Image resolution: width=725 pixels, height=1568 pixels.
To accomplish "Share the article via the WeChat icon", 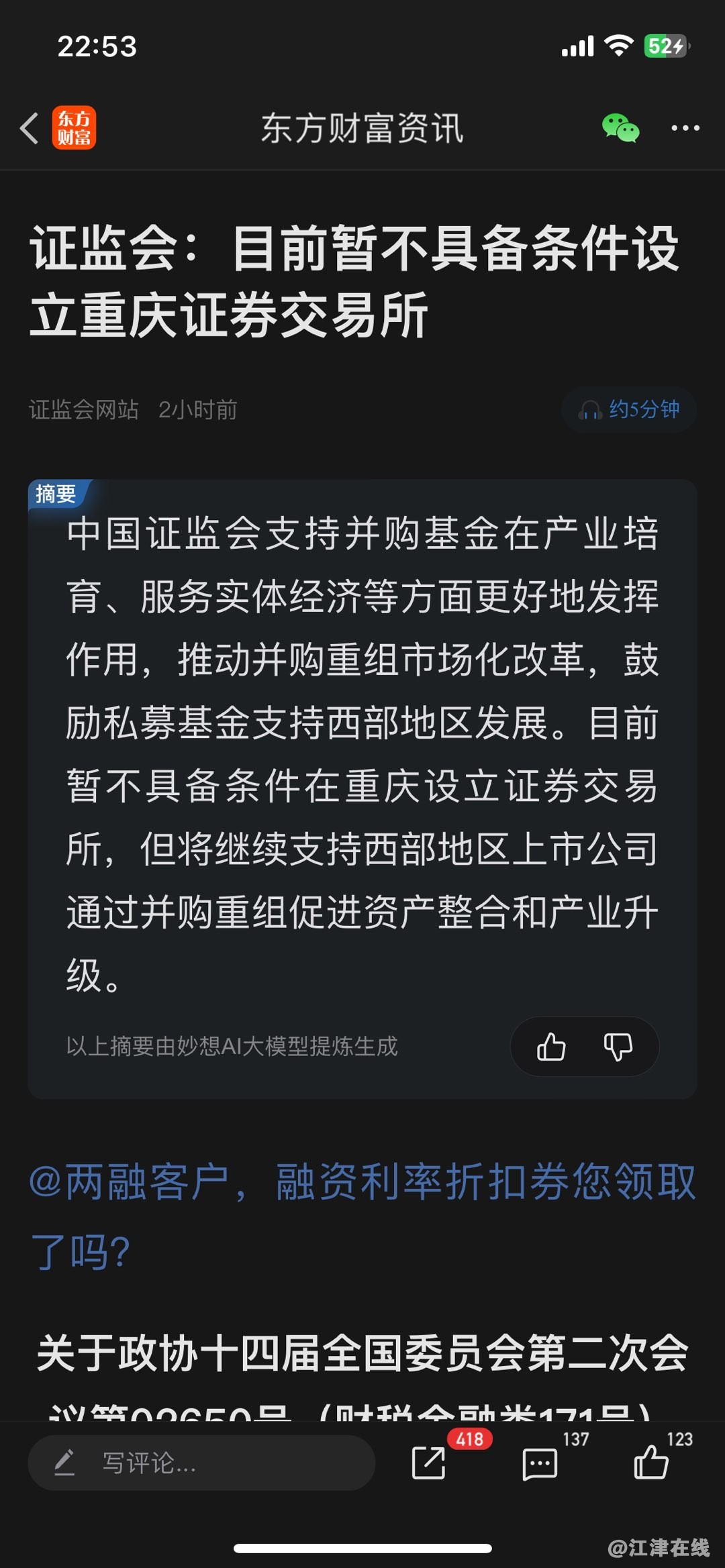I will 620,127.
